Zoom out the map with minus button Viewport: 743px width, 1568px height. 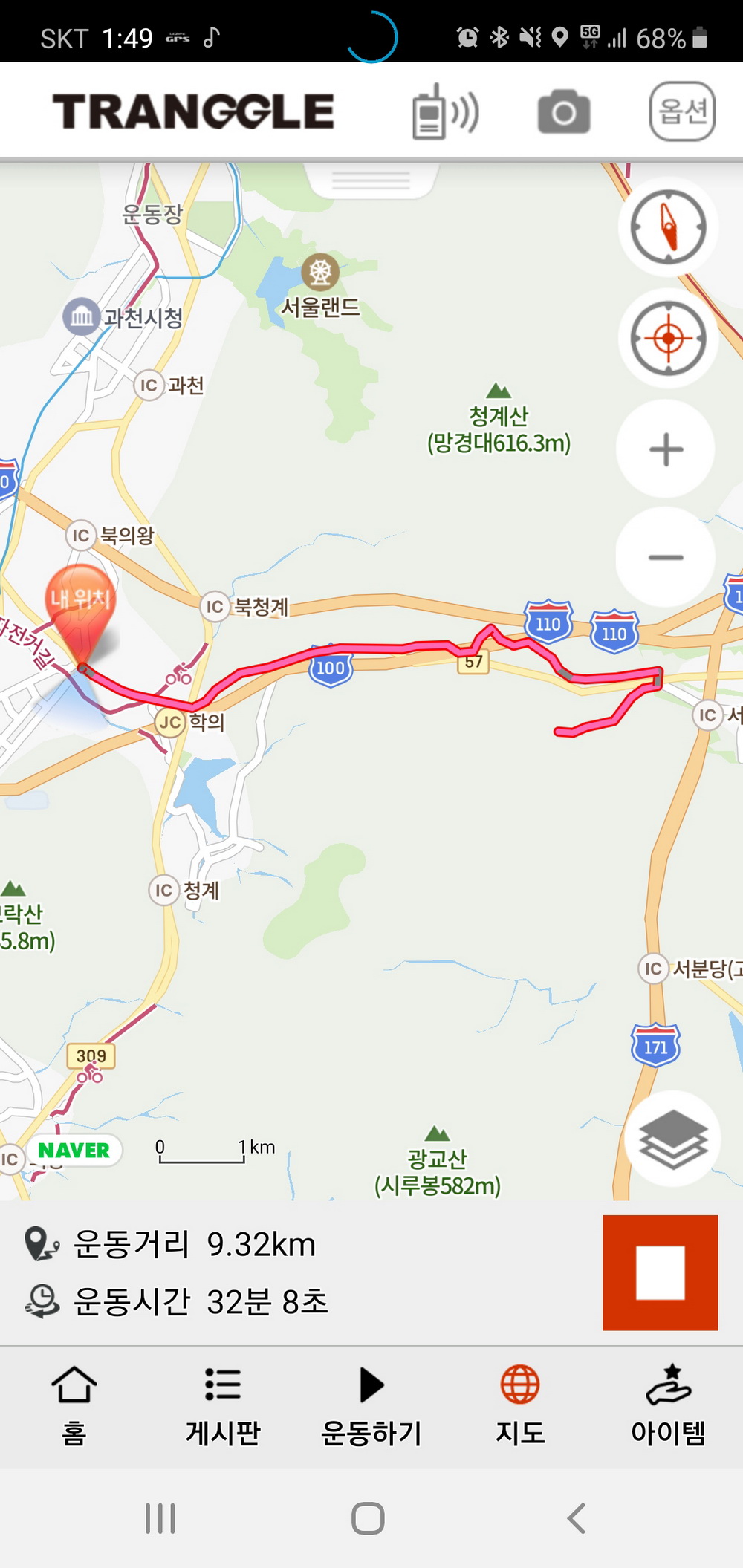(666, 557)
